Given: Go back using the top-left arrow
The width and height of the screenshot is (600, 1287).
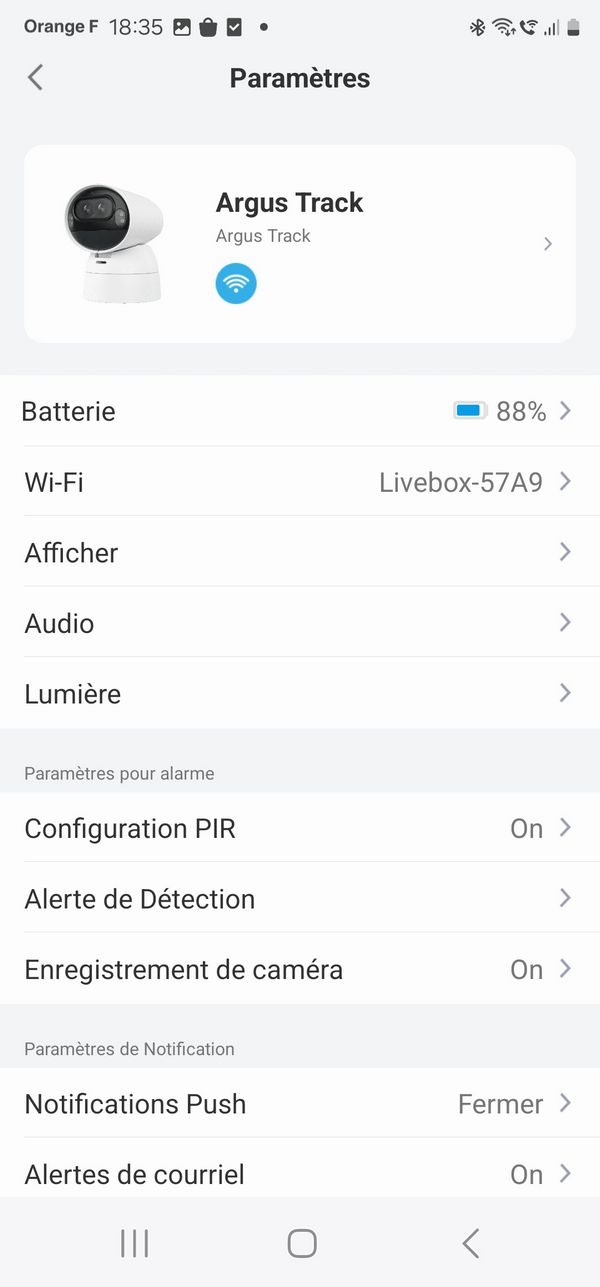Looking at the screenshot, I should [36, 78].
